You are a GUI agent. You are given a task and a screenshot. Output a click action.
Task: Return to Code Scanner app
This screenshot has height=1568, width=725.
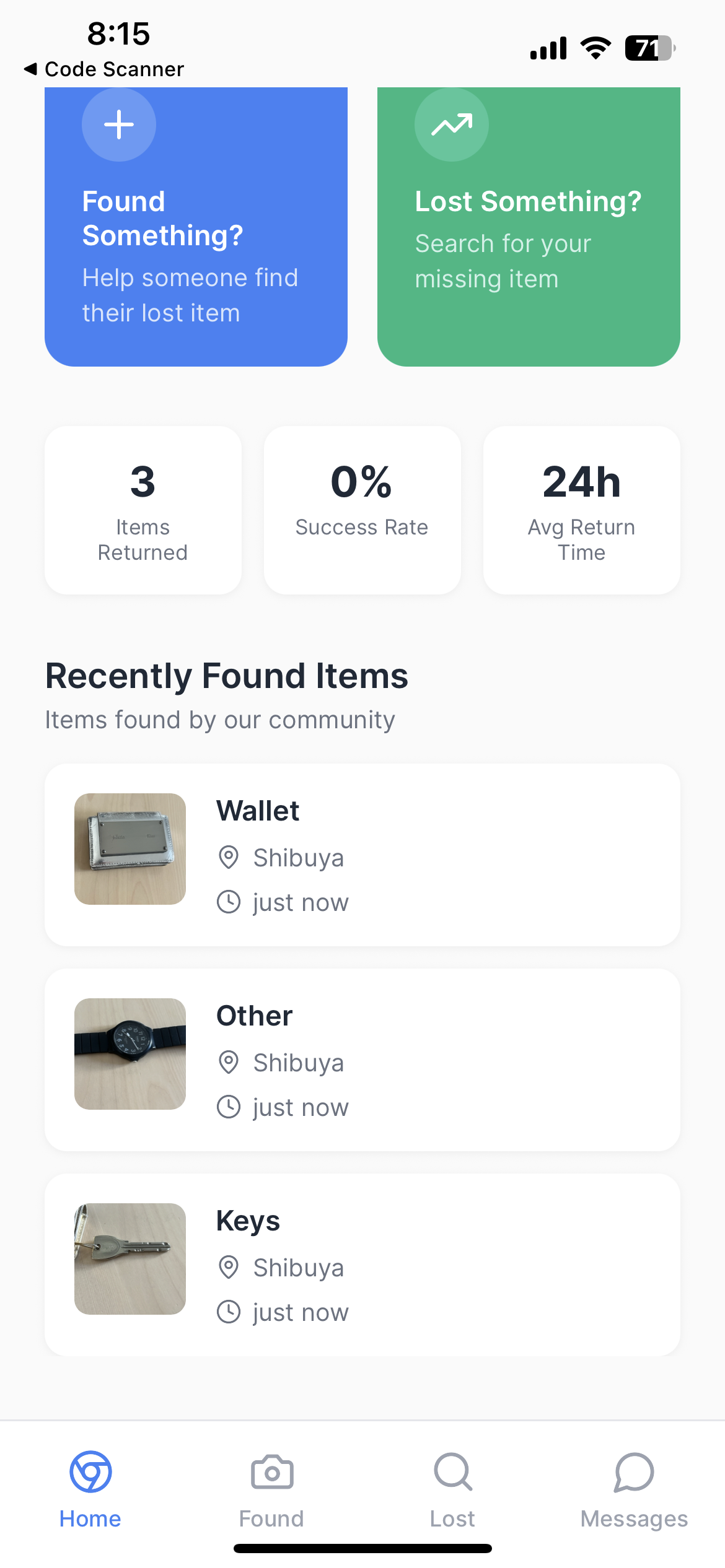[104, 69]
